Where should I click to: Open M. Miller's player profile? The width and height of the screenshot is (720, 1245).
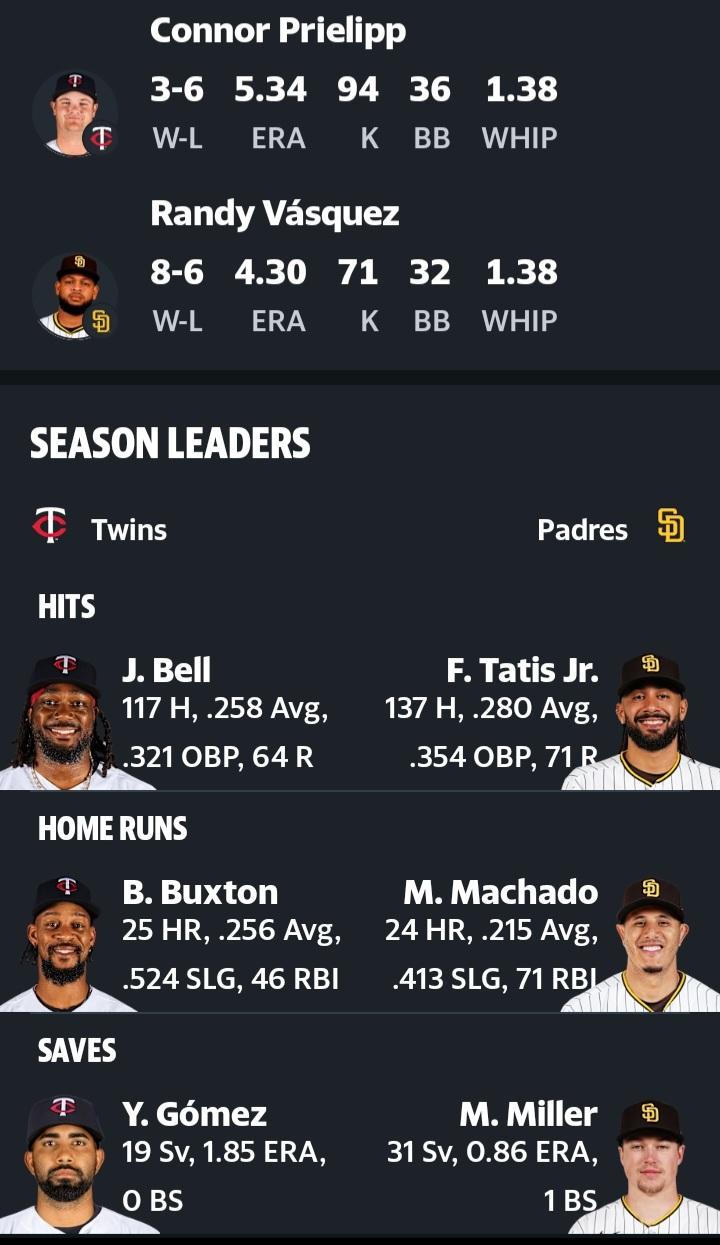tap(528, 1114)
